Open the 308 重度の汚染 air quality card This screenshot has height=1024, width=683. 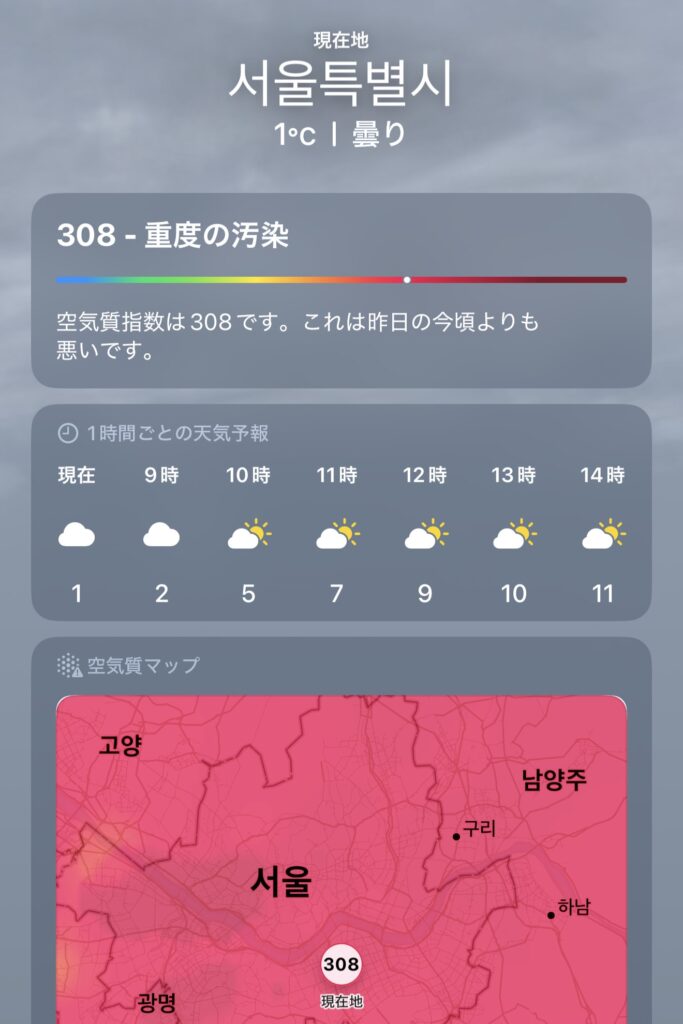(341, 290)
